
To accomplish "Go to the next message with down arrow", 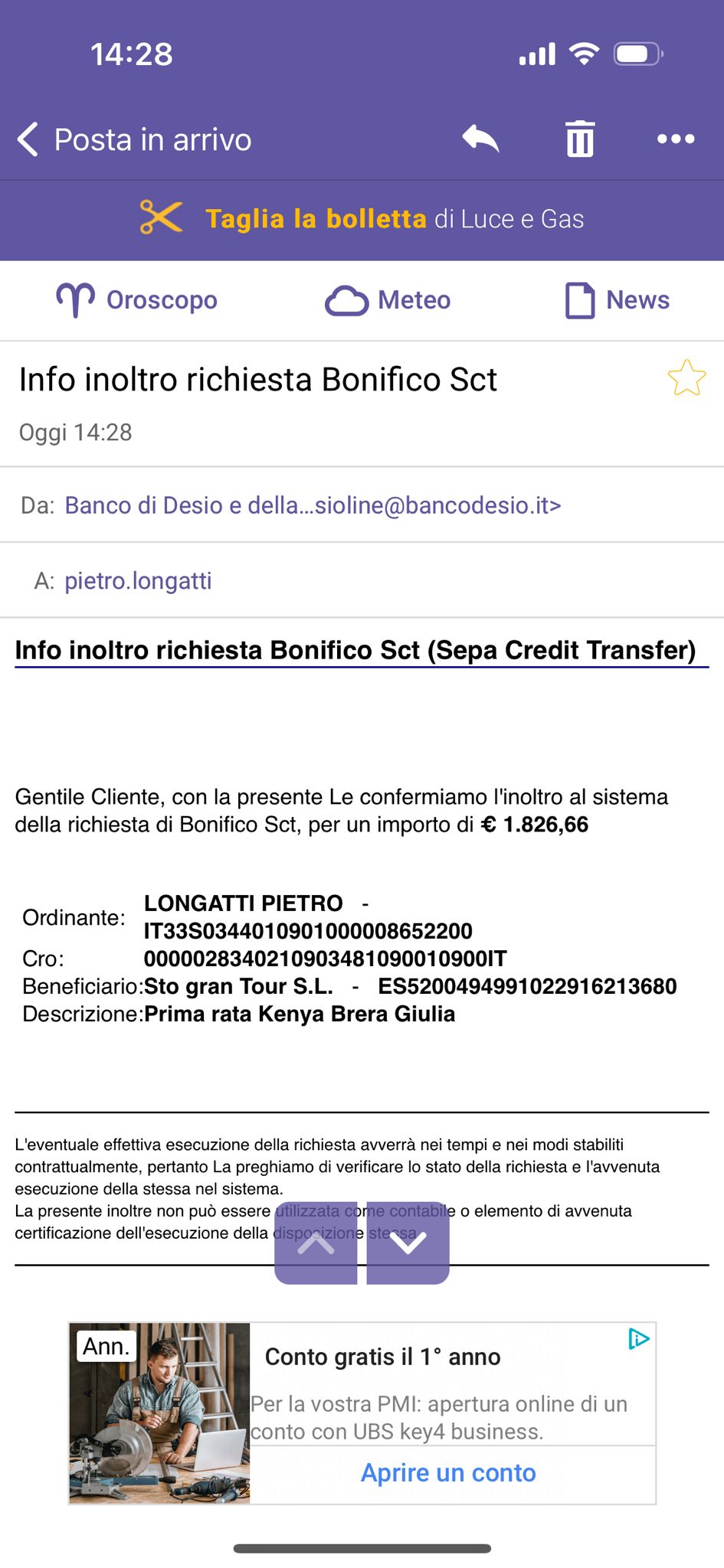I will tap(408, 1243).
